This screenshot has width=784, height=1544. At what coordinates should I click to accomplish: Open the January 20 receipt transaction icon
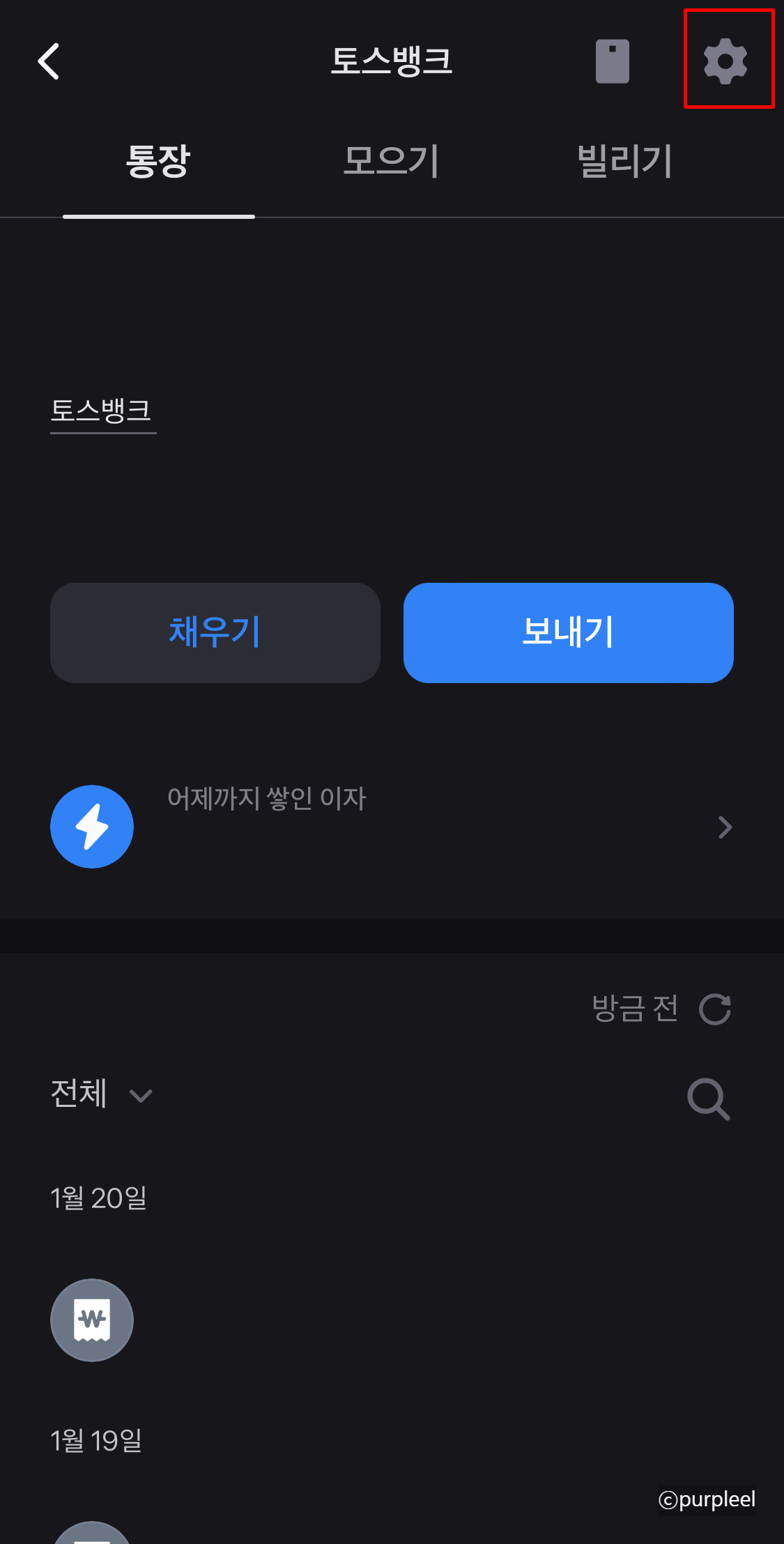91,1320
